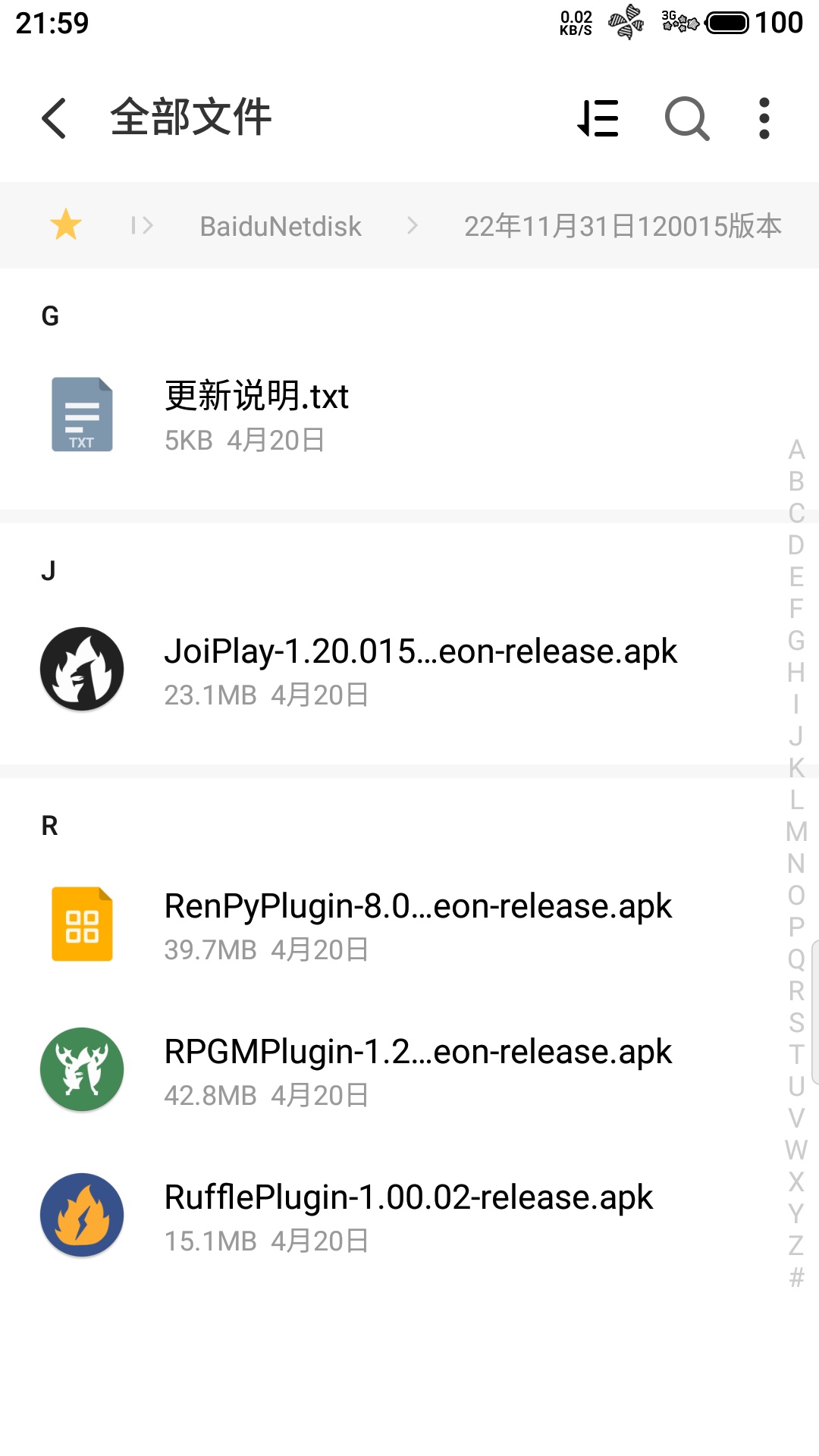Go back from 全部文件
Screen dimensions: 819x1456
(x=55, y=118)
